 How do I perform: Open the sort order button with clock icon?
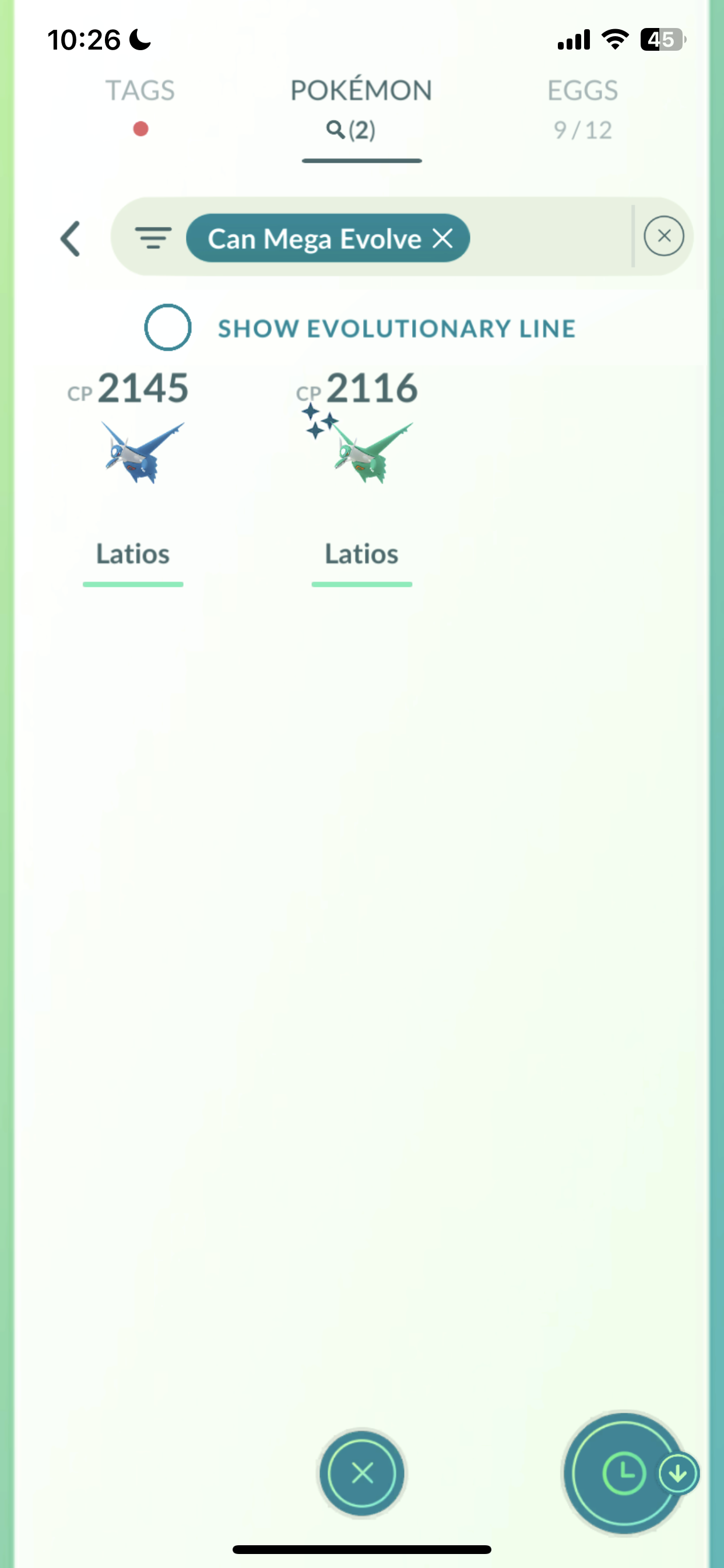(x=624, y=1473)
